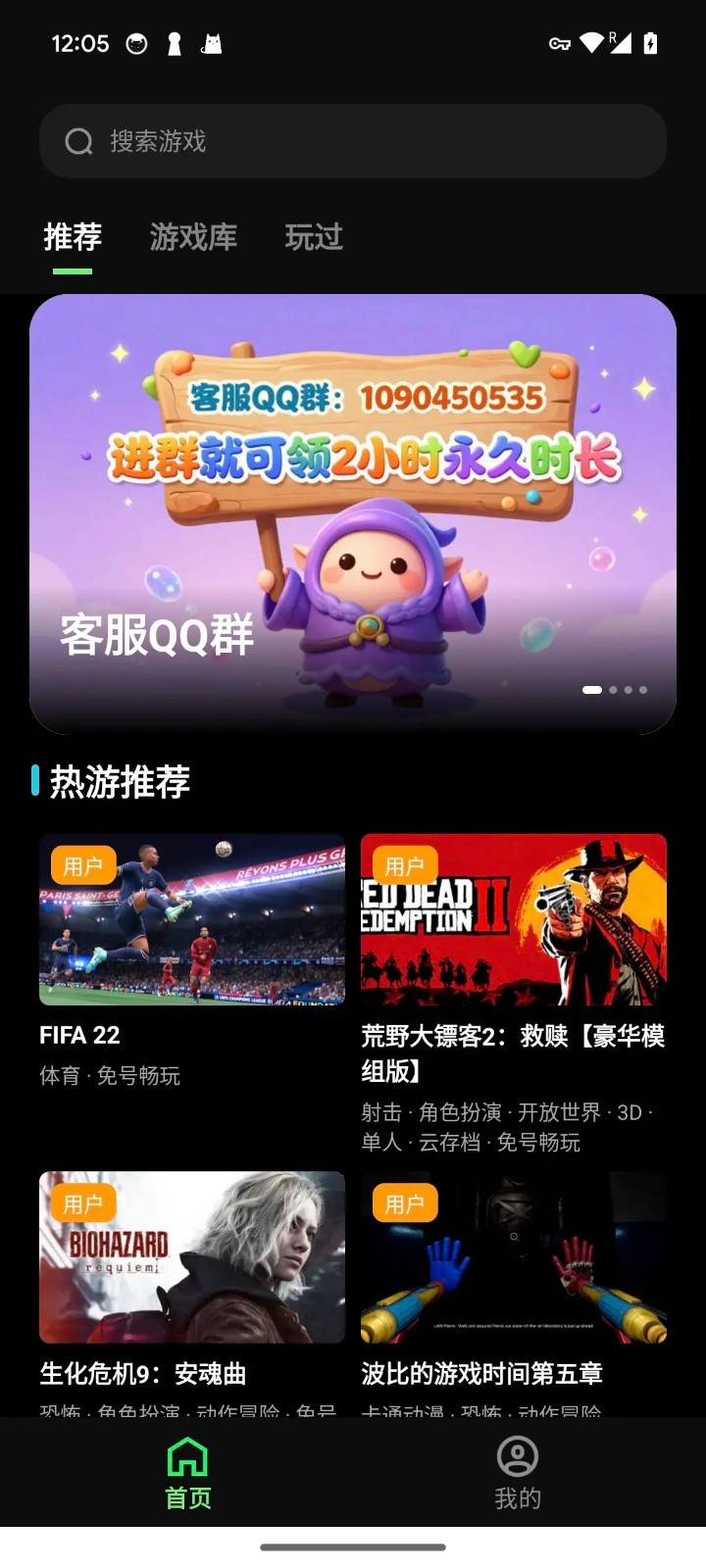706x1568 pixels.
Task: Tap the 用户 badge on 荒野大镖客2
Action: (x=405, y=863)
